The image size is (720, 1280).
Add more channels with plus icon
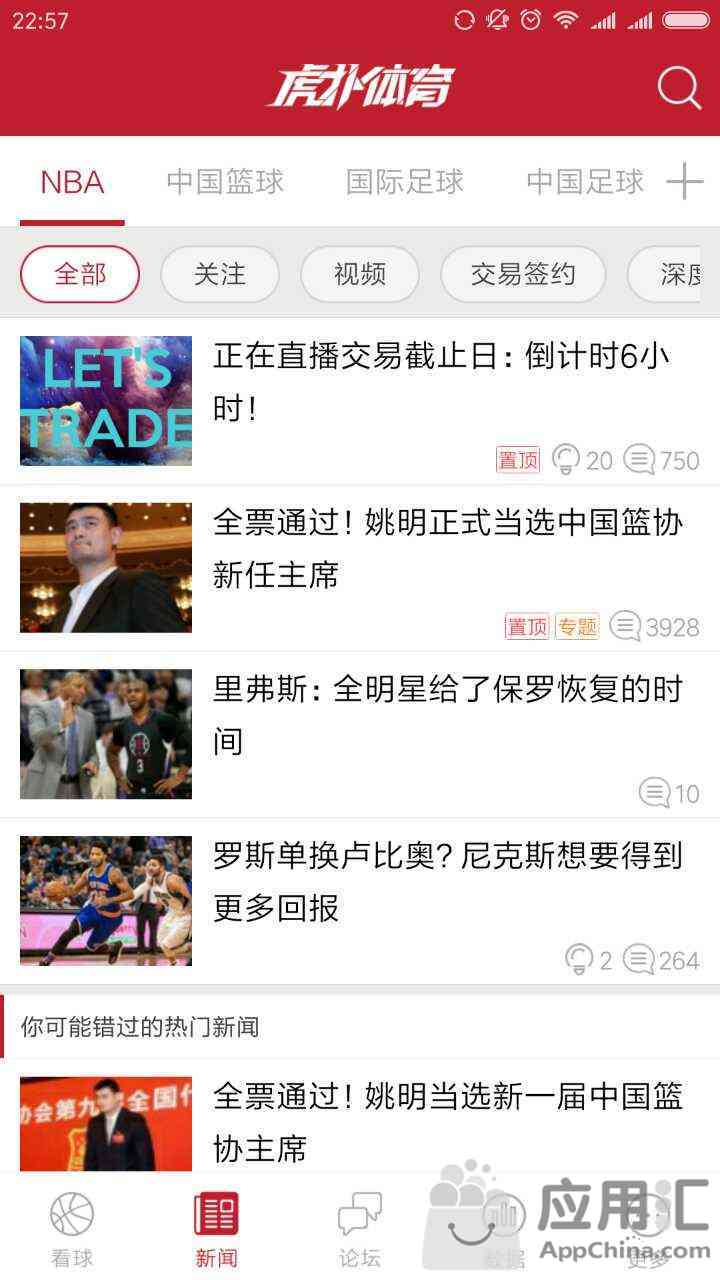coord(685,182)
